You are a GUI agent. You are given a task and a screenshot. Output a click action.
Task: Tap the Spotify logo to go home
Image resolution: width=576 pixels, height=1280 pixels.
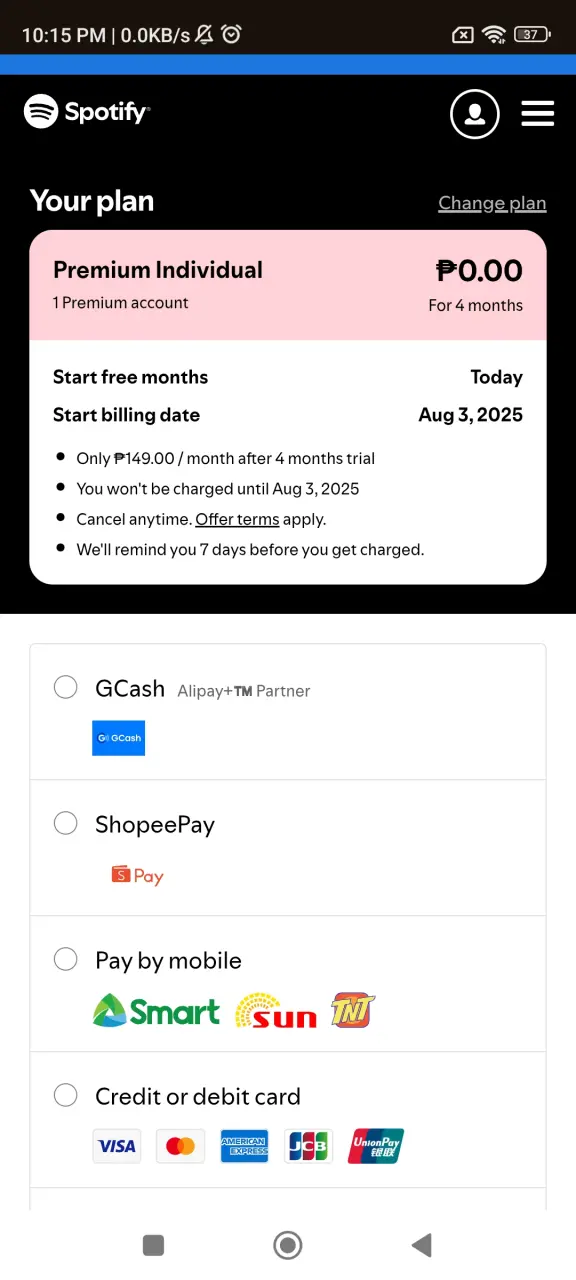point(87,111)
